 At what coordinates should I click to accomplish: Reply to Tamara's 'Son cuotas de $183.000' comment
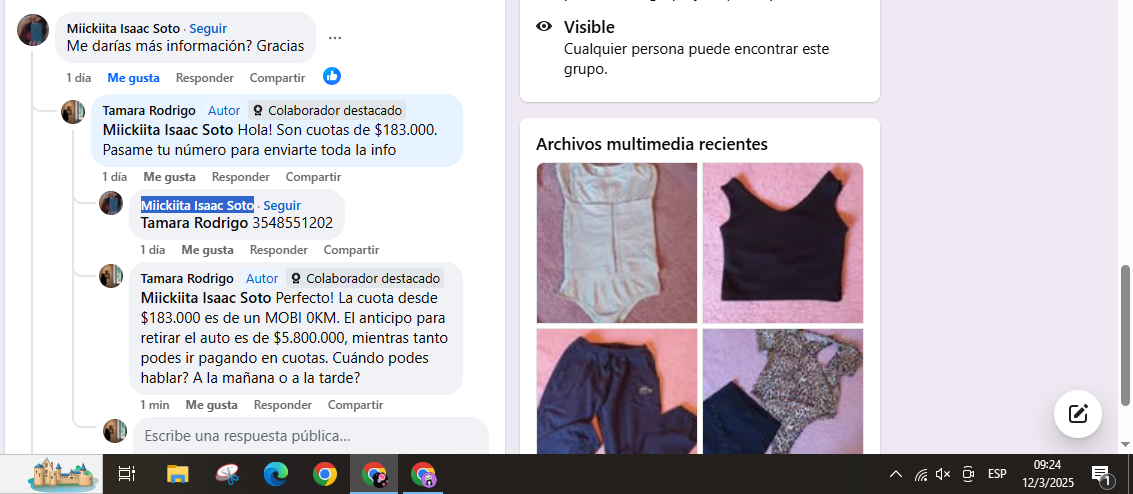pos(240,176)
